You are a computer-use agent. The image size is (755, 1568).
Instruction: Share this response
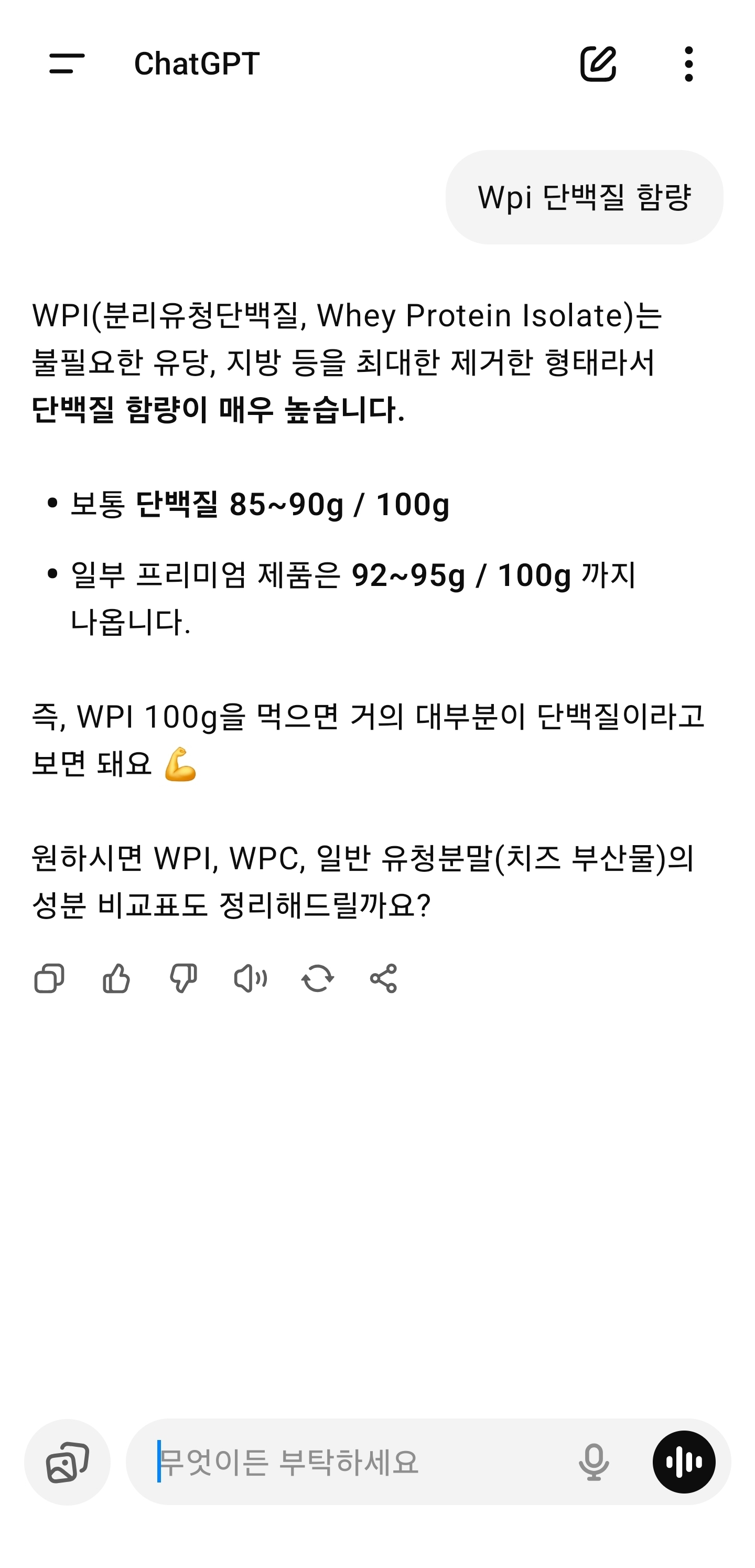pyautogui.click(x=383, y=978)
